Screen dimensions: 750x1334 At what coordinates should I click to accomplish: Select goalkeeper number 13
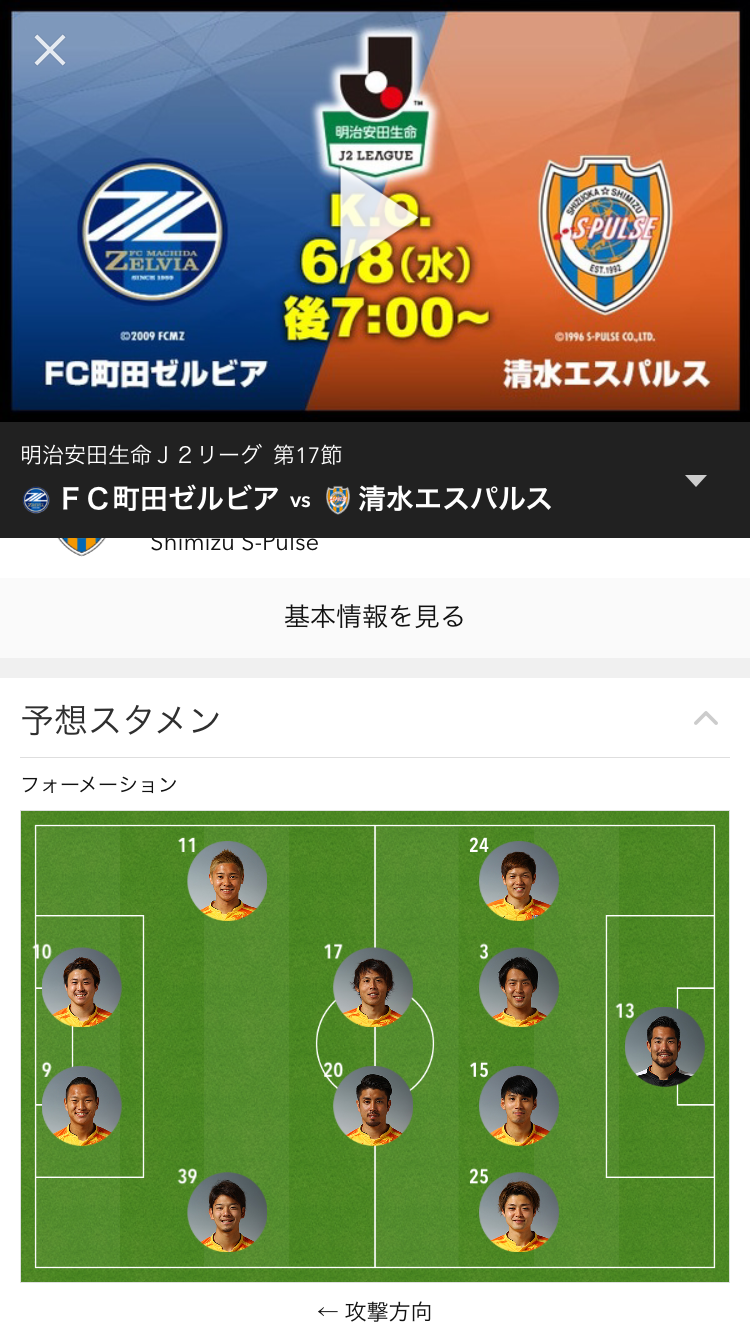665,1047
